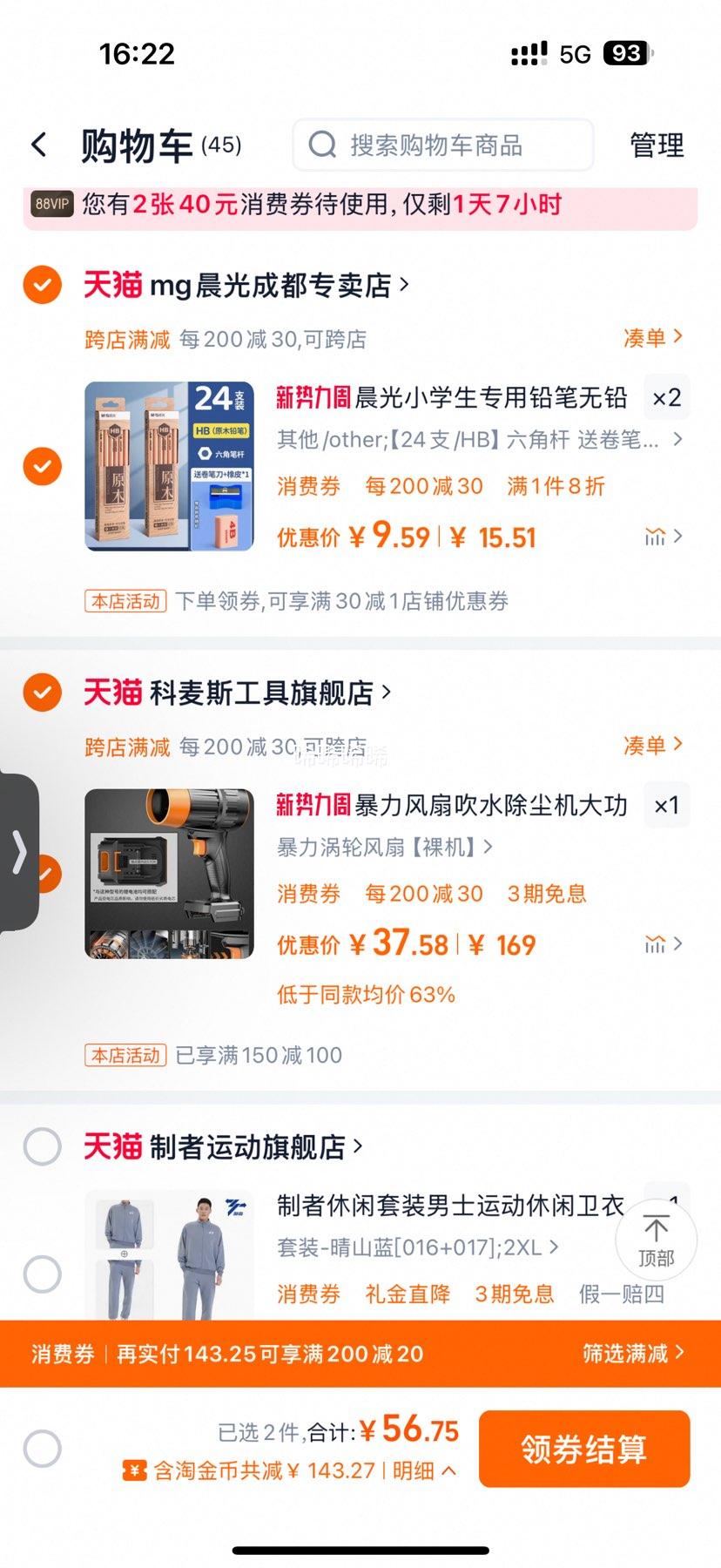Change quantity ×2 for 晨光铅笔

666,398
